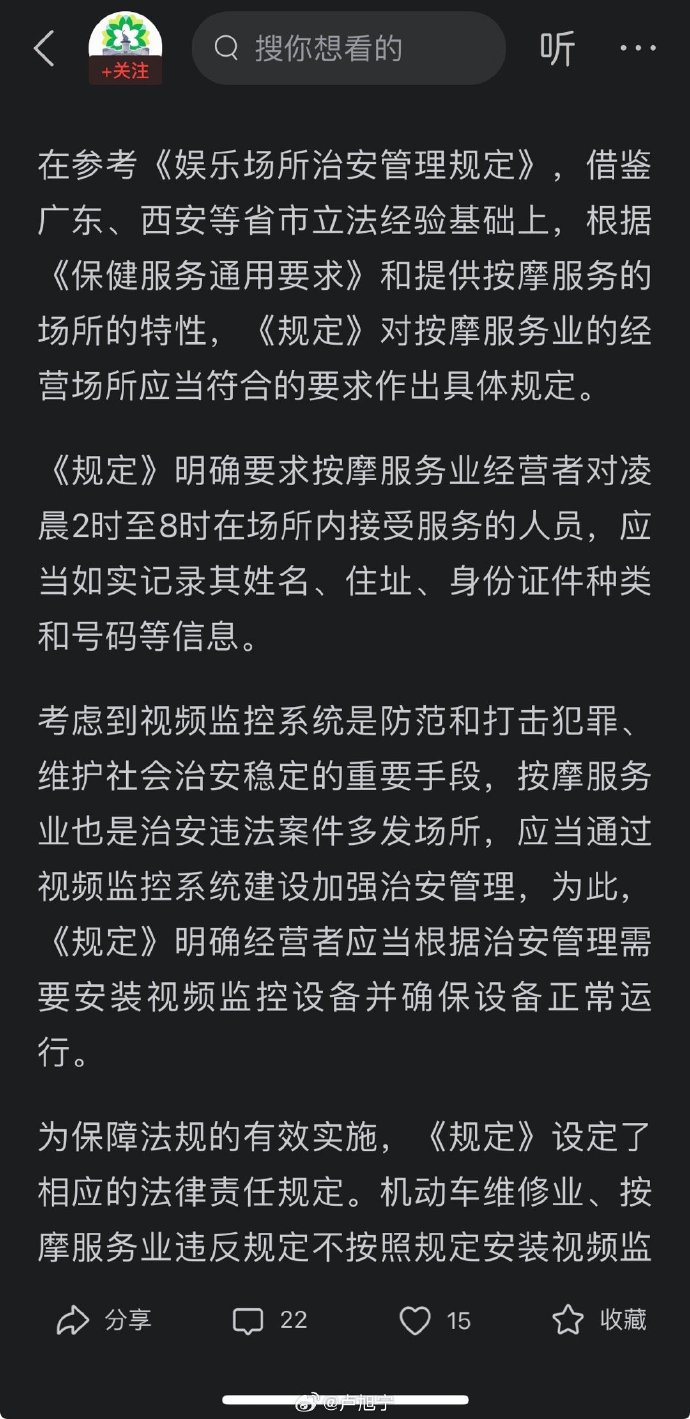Open the 搜你想看的 search box
This screenshot has width=690, height=1419.
tap(348, 48)
